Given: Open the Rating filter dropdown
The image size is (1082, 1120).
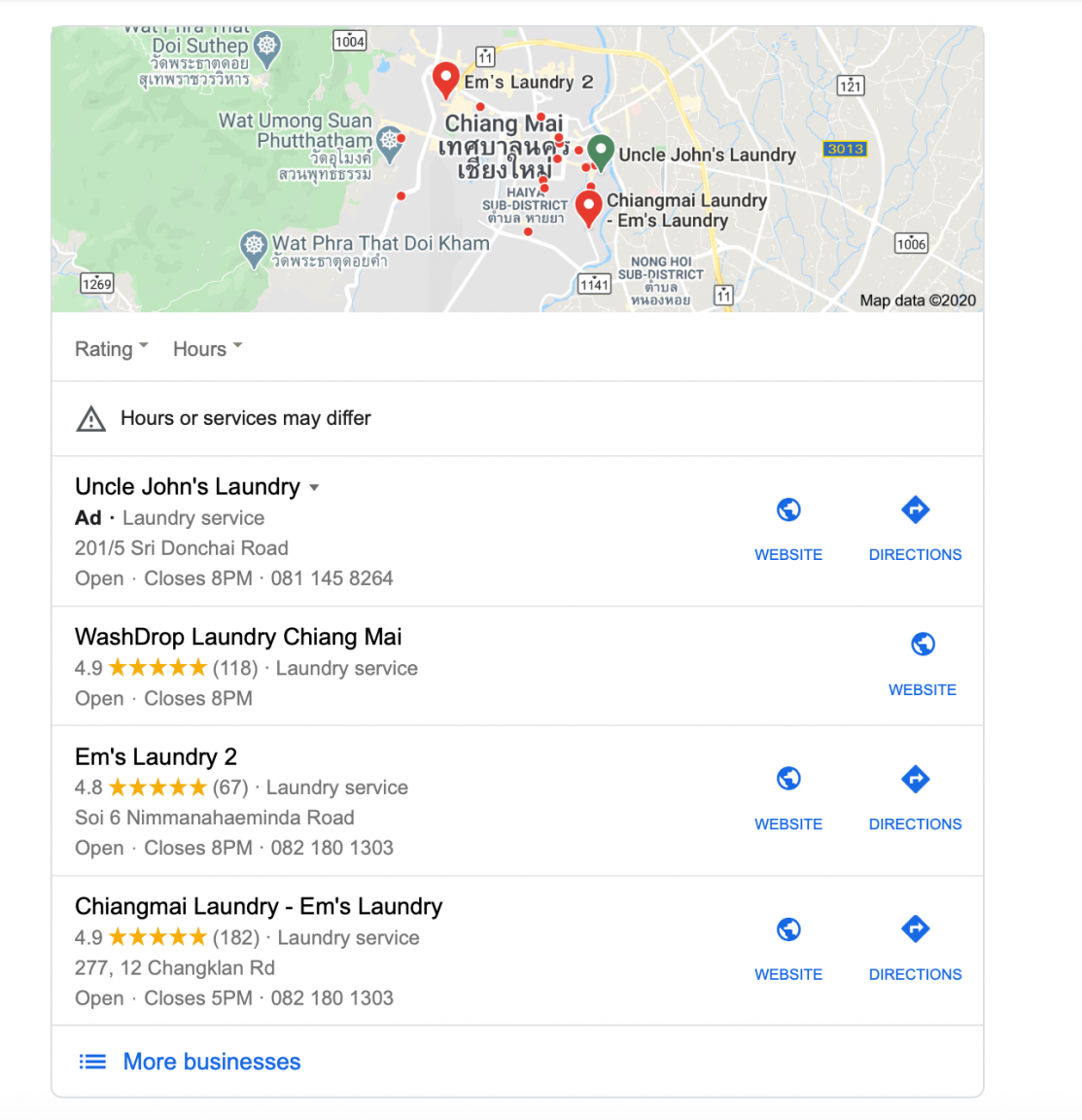Looking at the screenshot, I should (x=111, y=349).
